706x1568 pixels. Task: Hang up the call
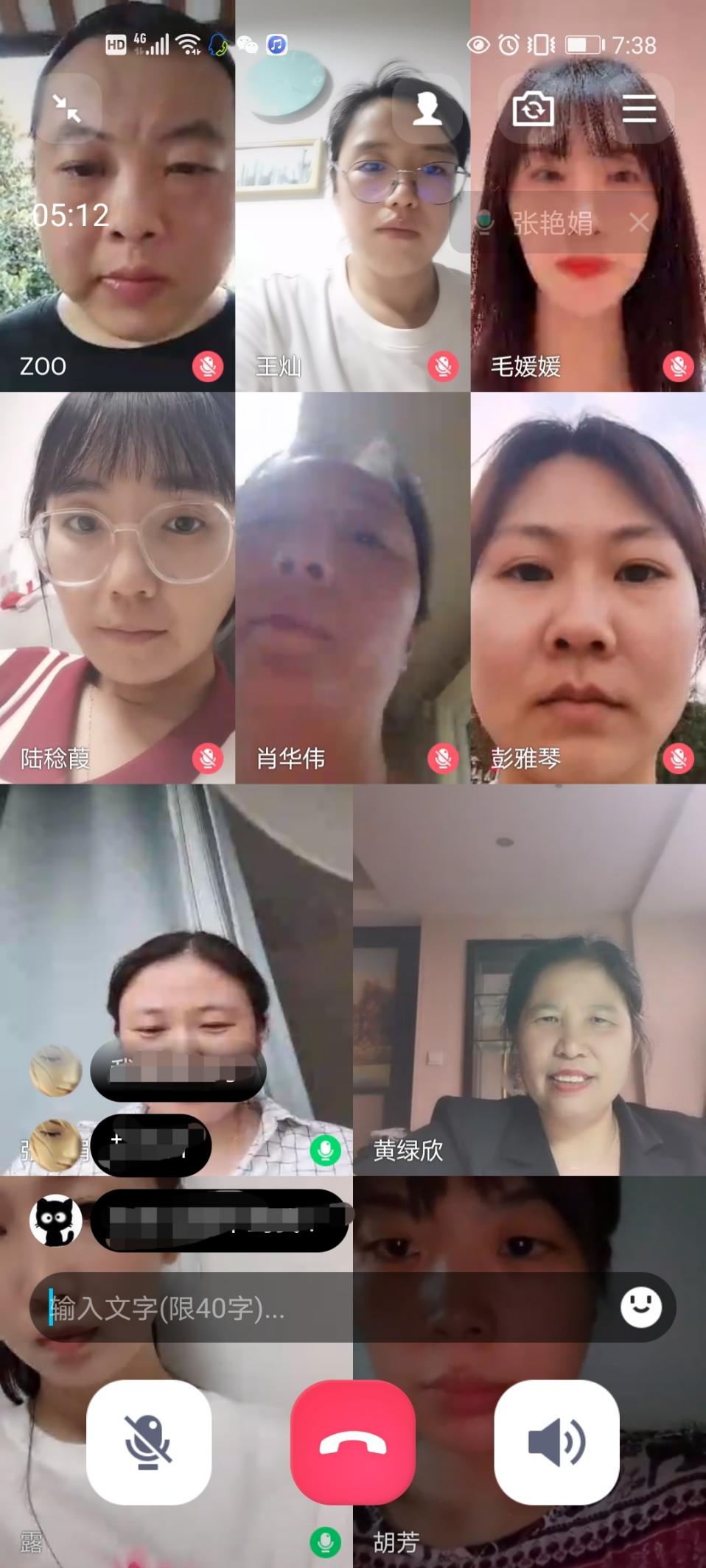(353, 1441)
